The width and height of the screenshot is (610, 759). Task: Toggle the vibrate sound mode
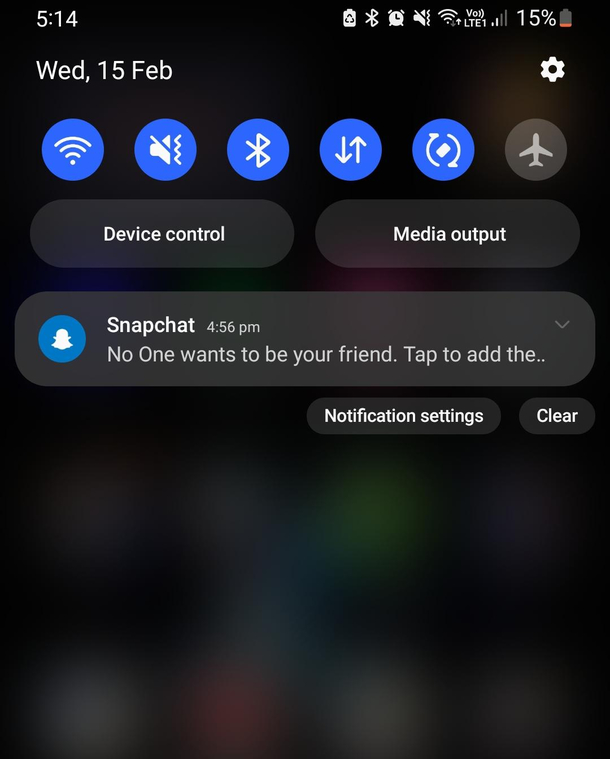pyautogui.click(x=165, y=150)
